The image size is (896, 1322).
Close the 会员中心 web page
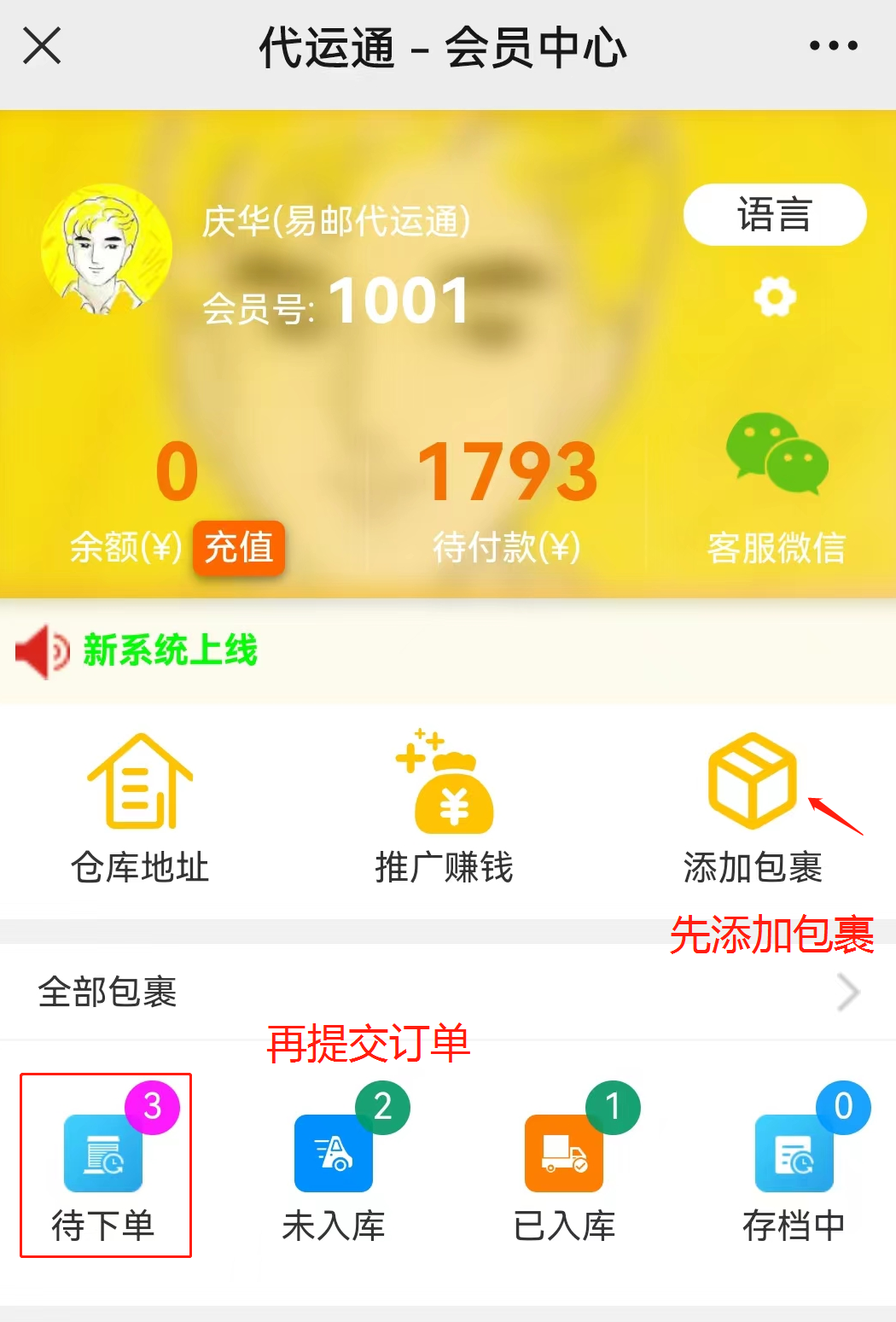42,46
